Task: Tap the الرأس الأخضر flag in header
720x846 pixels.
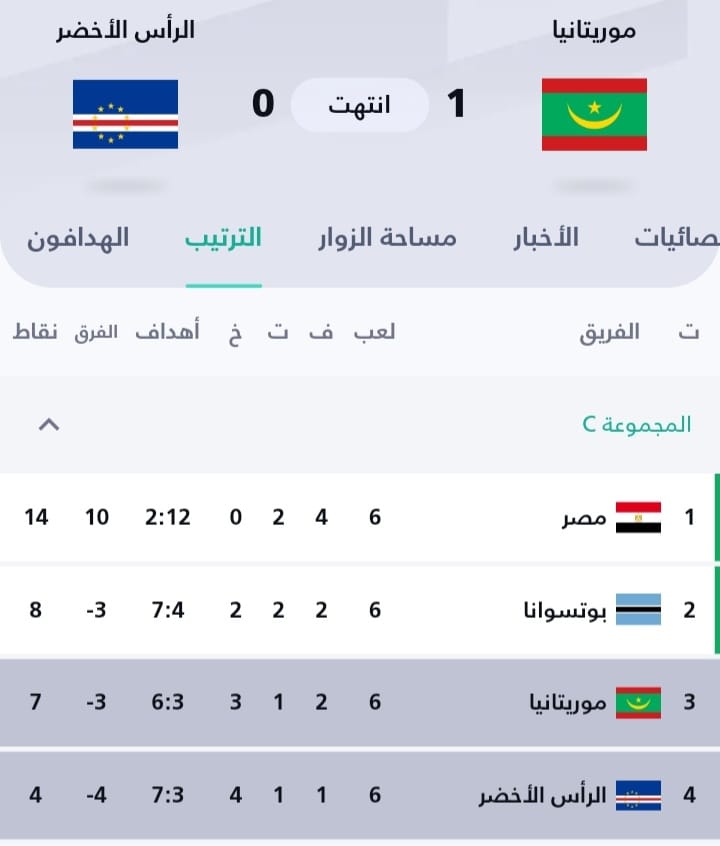Action: [x=125, y=115]
